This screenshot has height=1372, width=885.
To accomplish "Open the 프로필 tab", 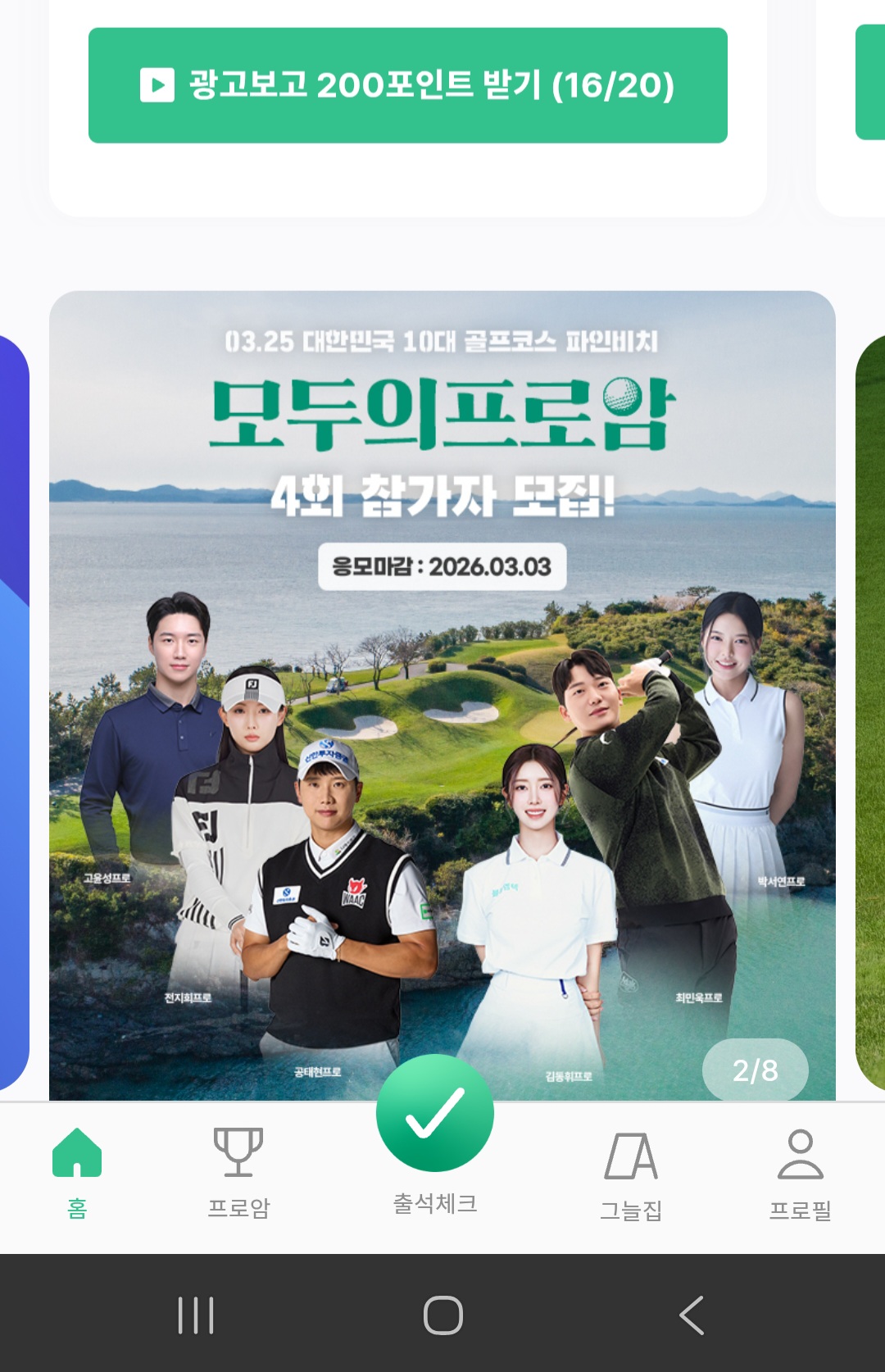I will pos(800,1174).
